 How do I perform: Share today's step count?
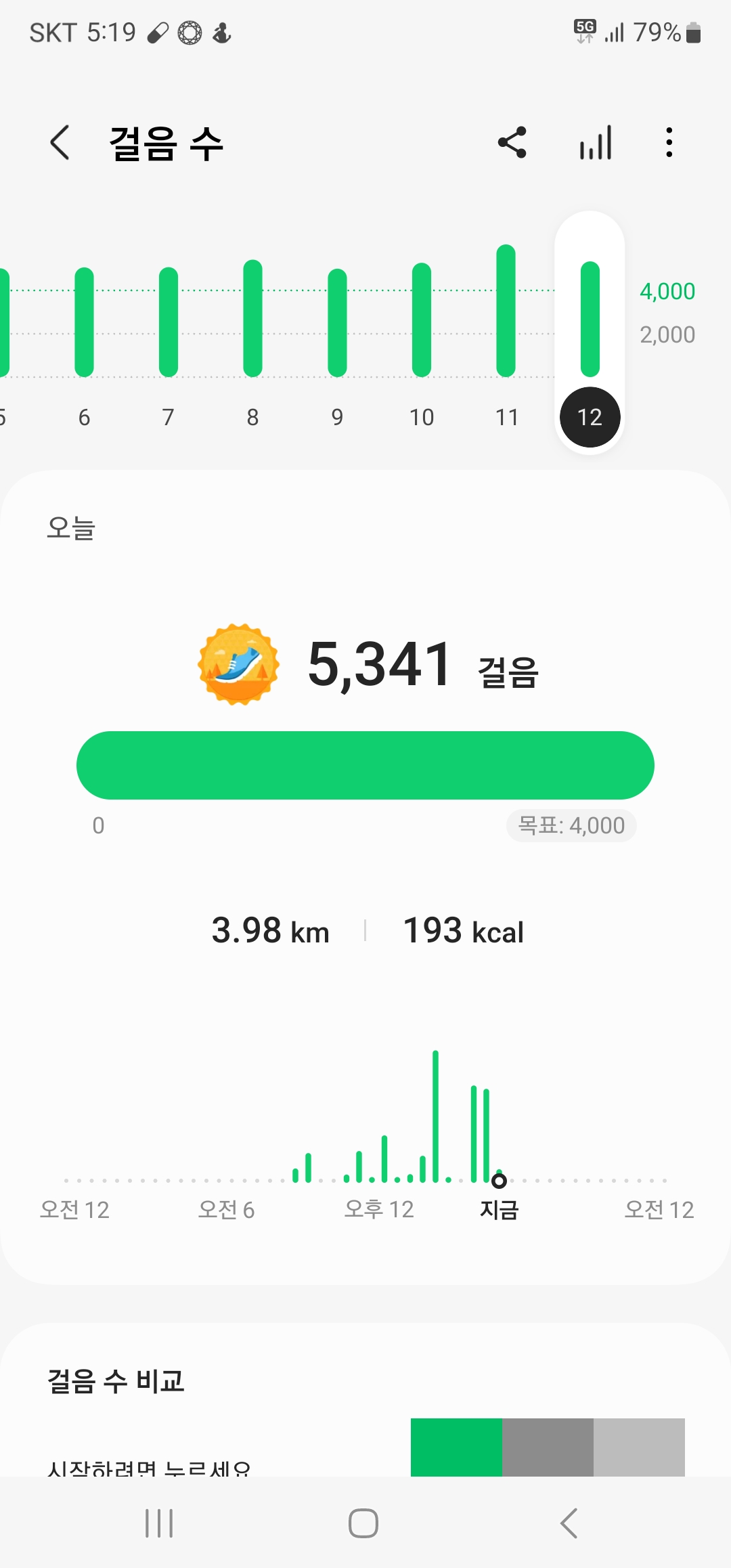click(512, 143)
